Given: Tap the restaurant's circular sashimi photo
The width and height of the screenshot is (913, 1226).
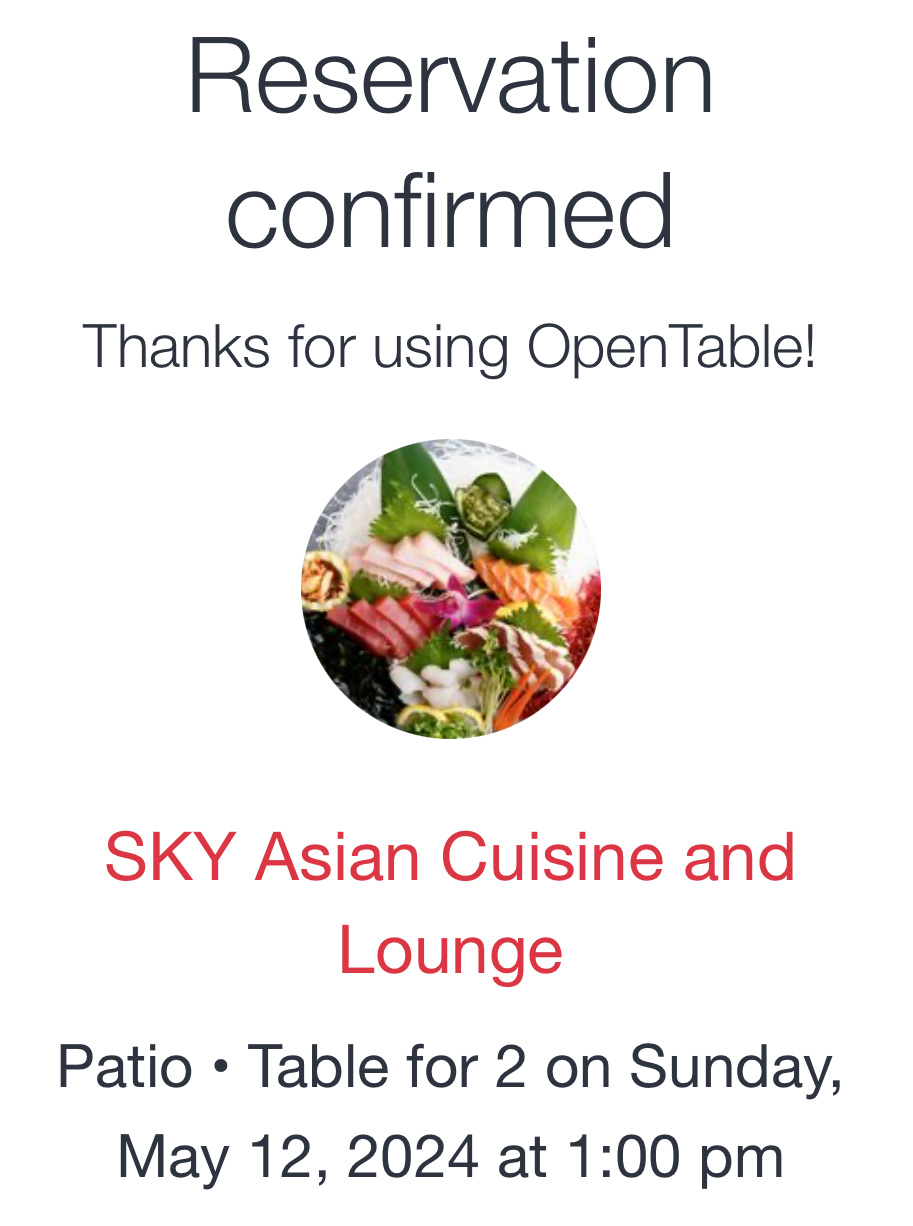Looking at the screenshot, I should (451, 589).
